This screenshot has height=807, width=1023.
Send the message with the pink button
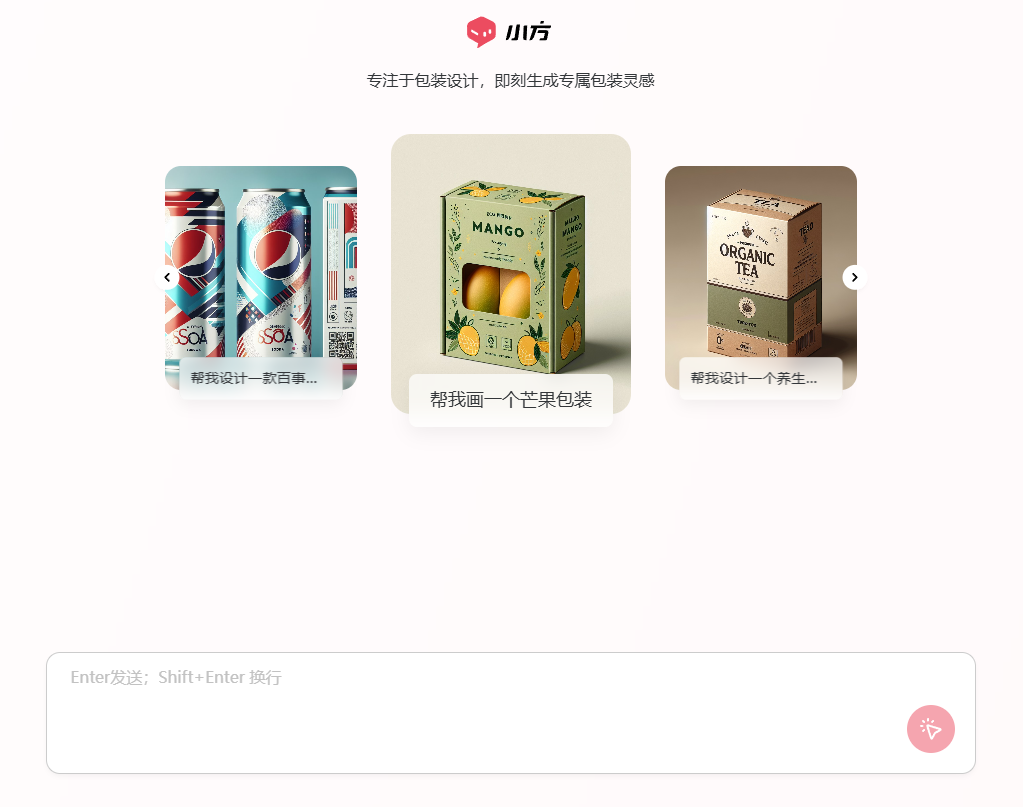(x=930, y=729)
